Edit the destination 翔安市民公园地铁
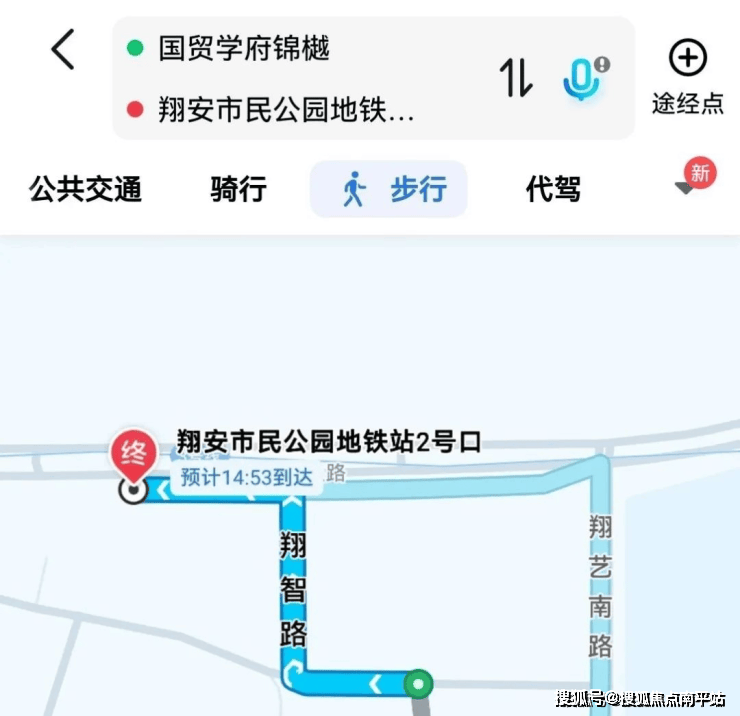740x716 pixels. pyautogui.click(x=285, y=110)
